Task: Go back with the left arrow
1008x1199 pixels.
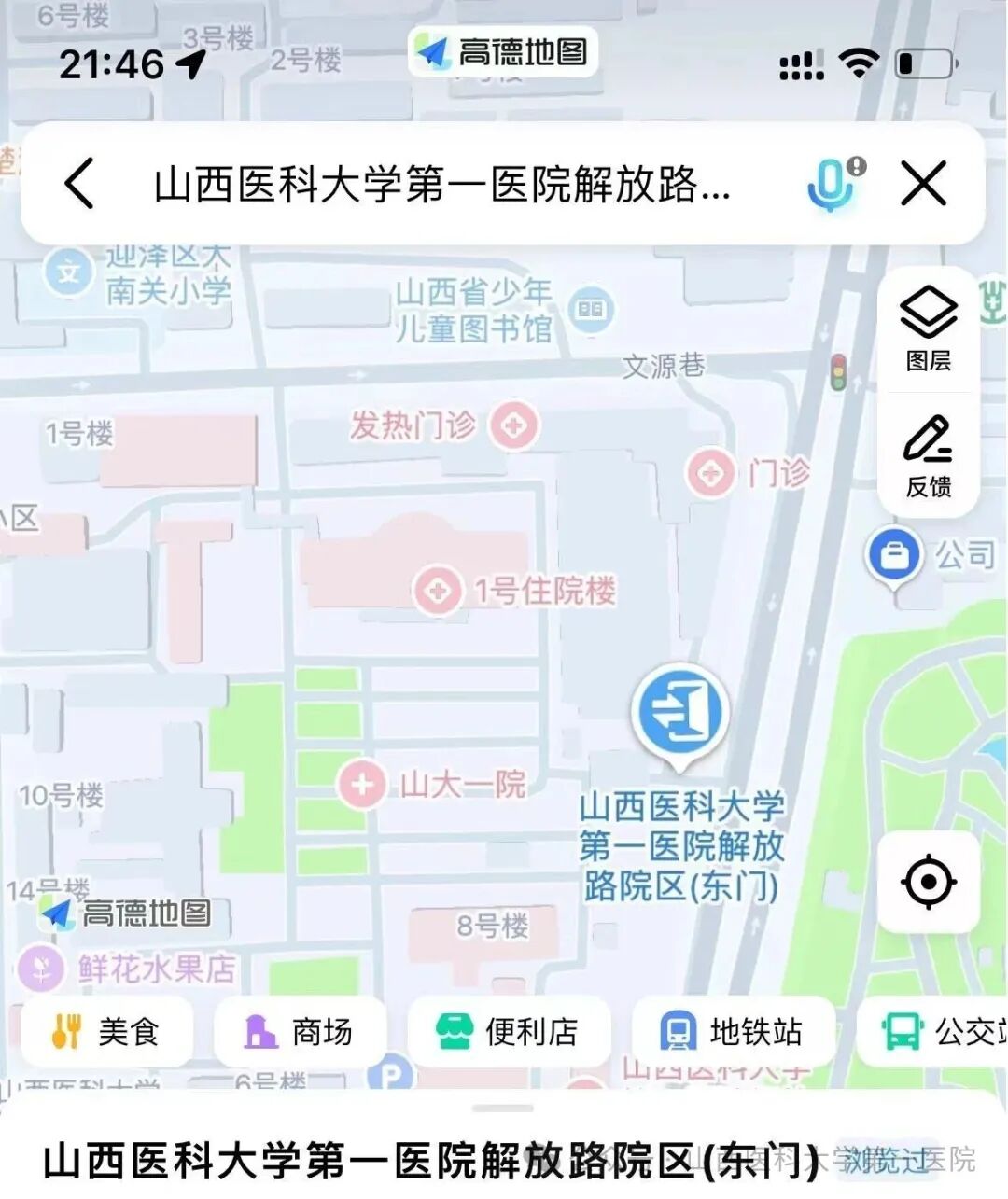Action: pos(78,185)
